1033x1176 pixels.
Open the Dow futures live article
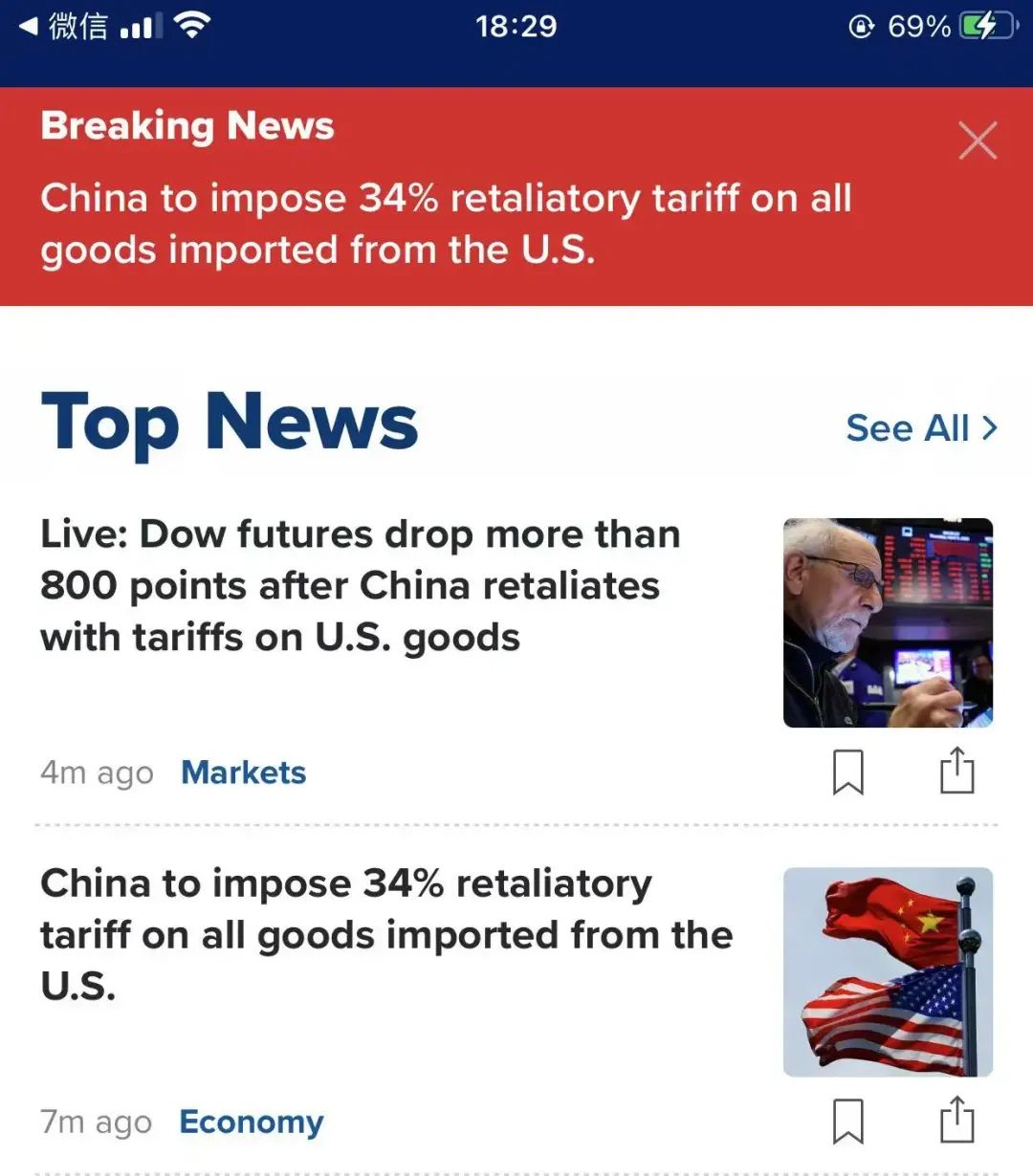pyautogui.click(x=361, y=586)
